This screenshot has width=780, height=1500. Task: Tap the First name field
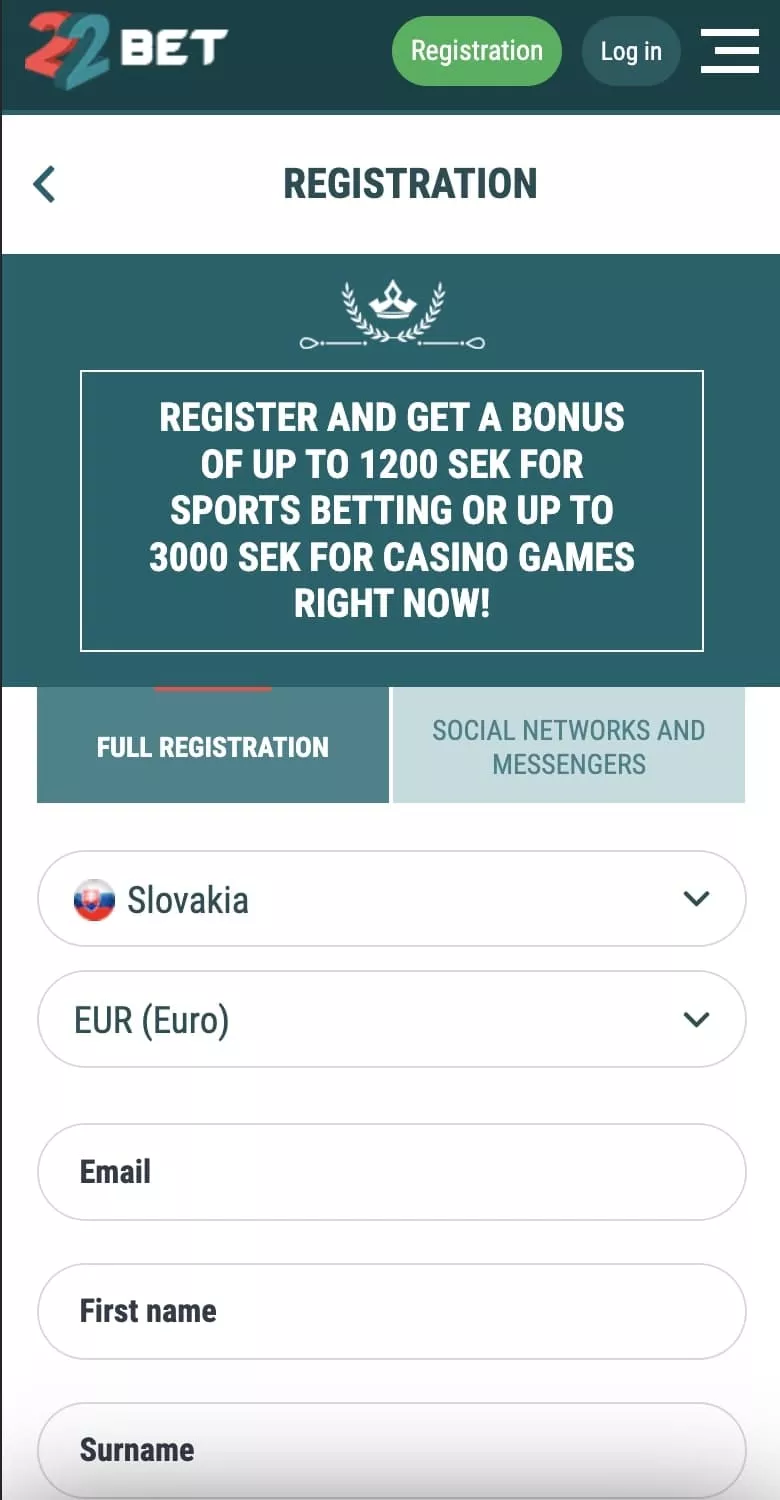tap(391, 1311)
